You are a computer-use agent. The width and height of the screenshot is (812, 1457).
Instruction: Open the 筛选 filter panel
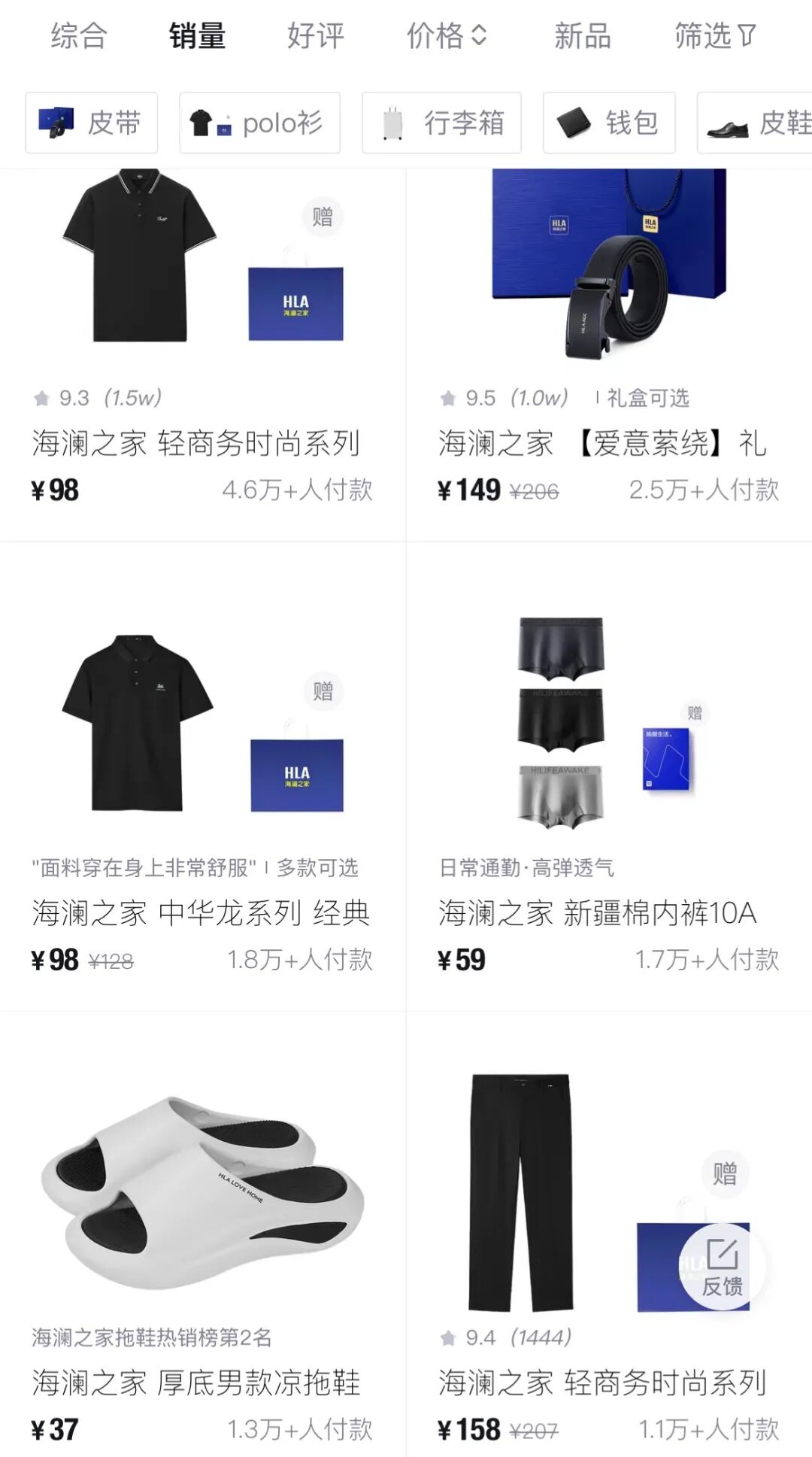(715, 35)
